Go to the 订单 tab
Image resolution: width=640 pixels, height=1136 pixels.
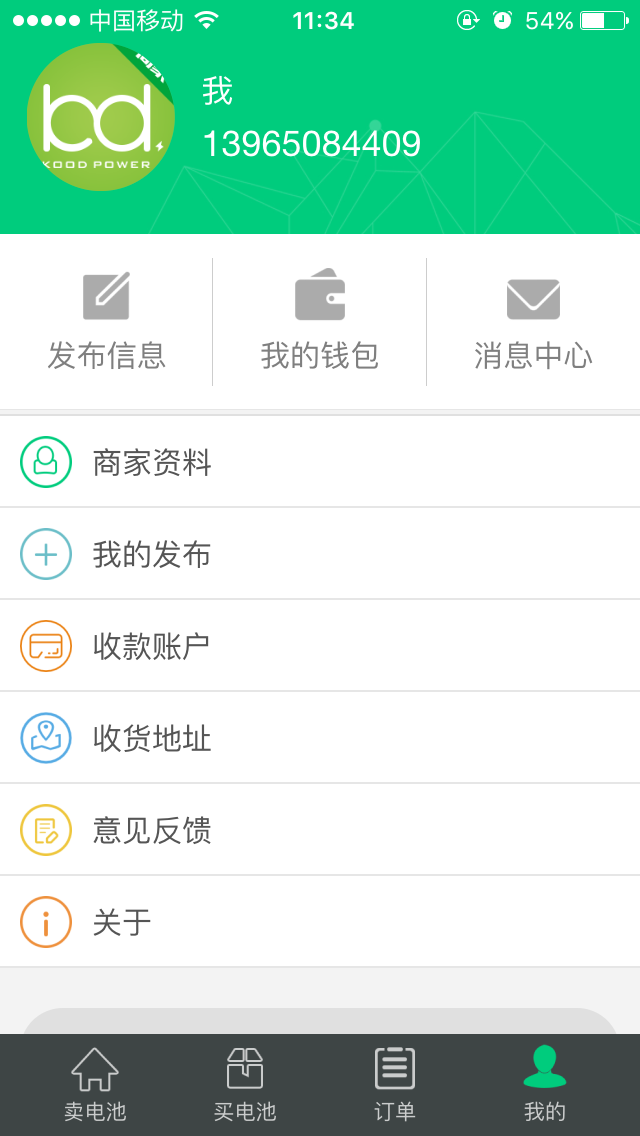pyautogui.click(x=395, y=1084)
